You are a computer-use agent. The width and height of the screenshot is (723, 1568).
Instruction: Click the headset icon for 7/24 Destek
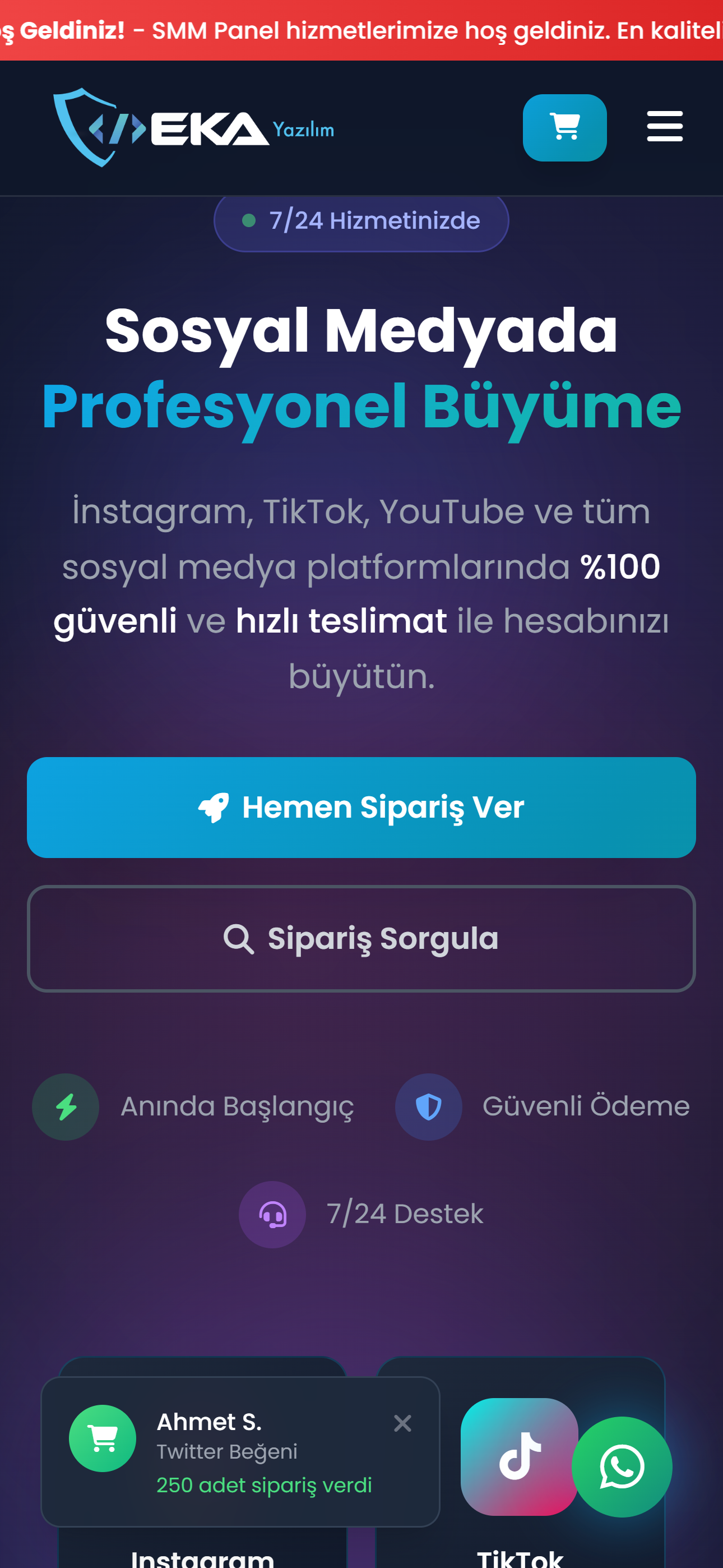point(272,1214)
